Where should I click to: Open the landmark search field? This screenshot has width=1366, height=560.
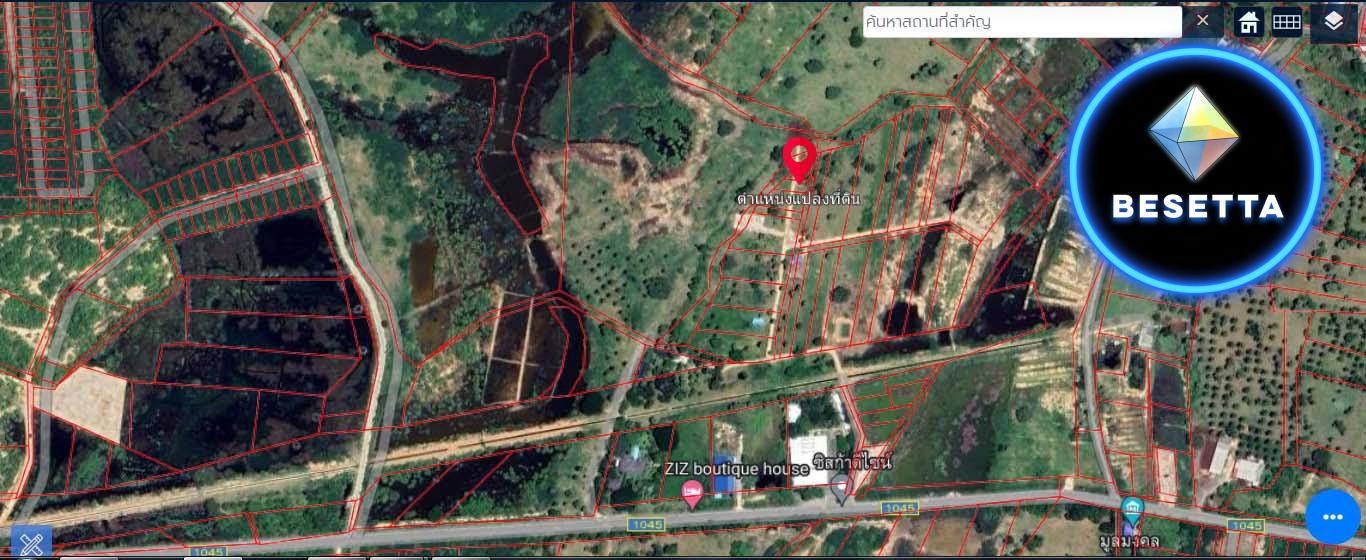tap(1010, 21)
